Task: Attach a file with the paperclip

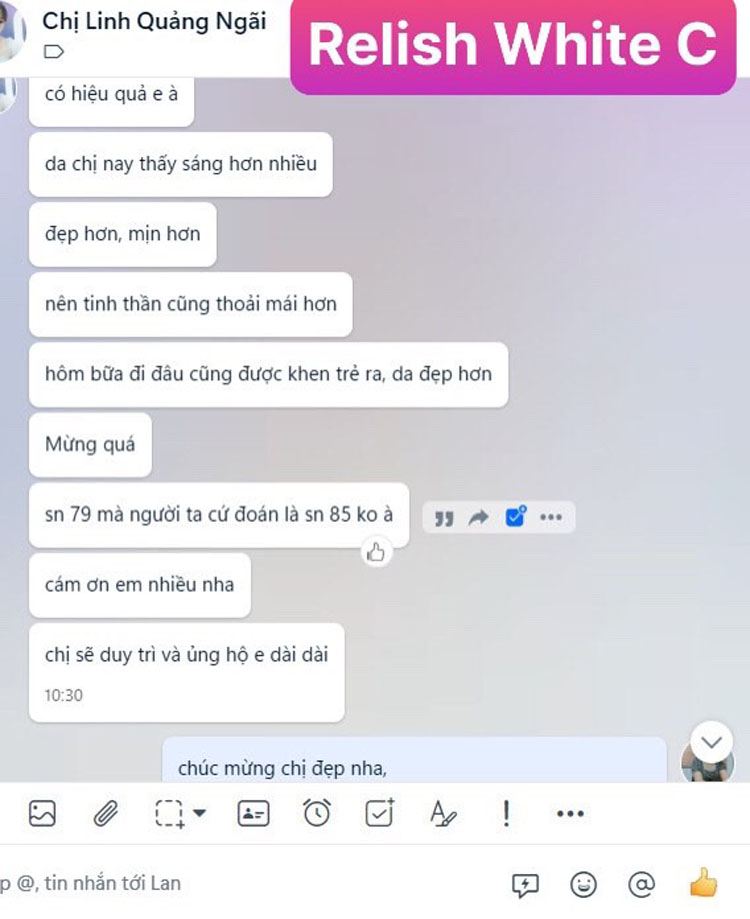Action: (105, 814)
